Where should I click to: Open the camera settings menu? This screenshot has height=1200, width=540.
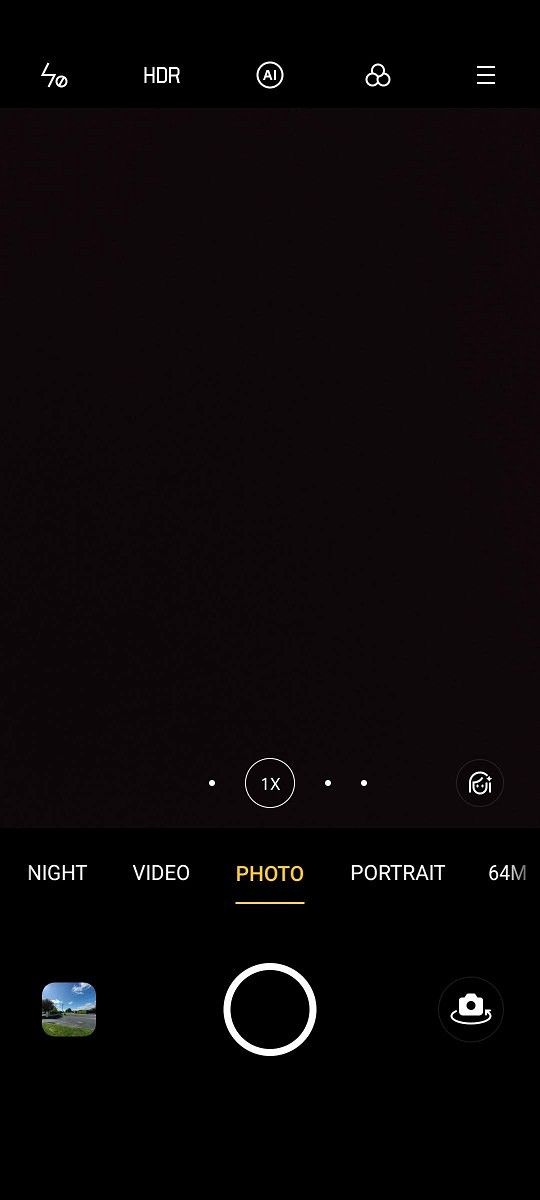(486, 76)
